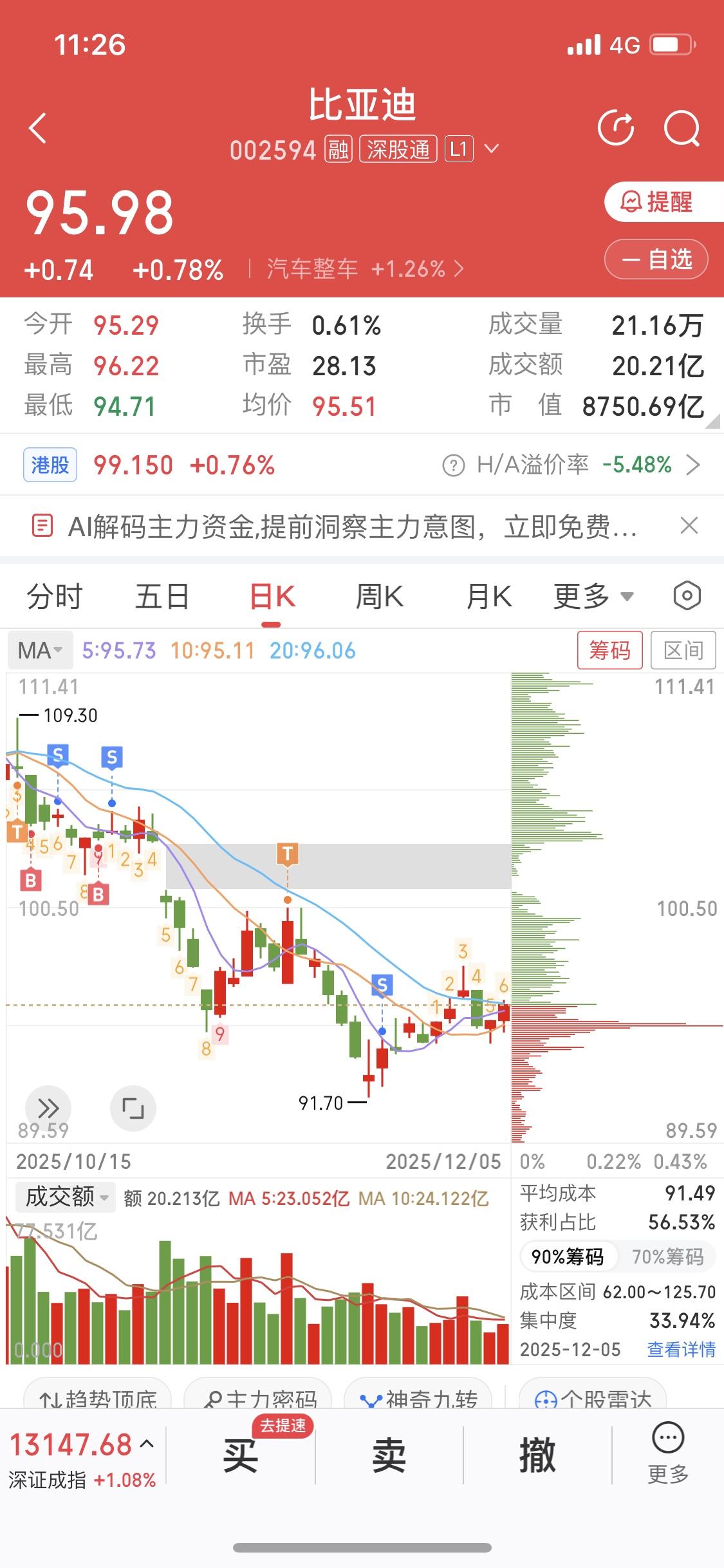The height and width of the screenshot is (1568, 724).
Task: Open chart settings via the target icon
Action: (x=686, y=595)
